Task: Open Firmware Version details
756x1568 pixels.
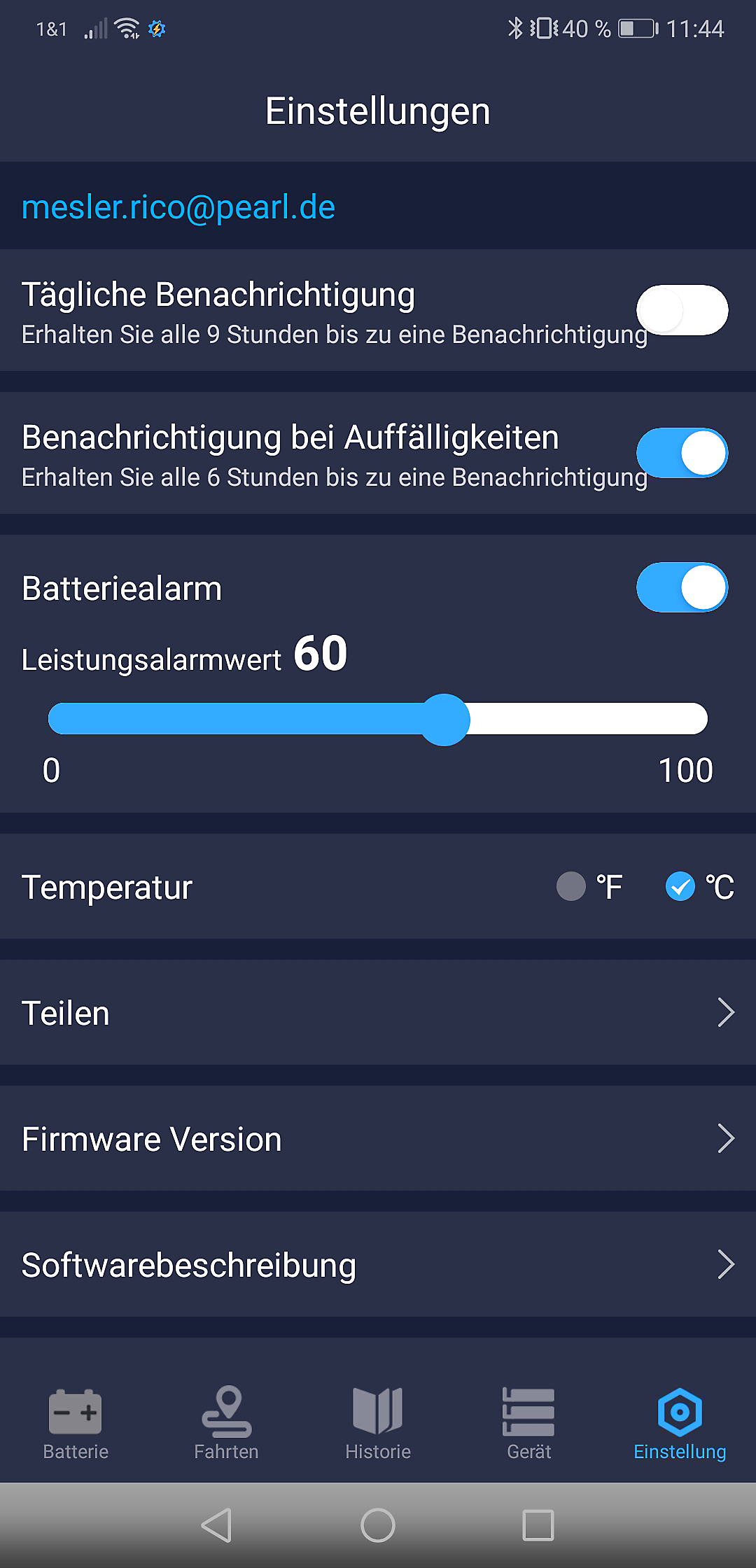Action: (378, 1138)
